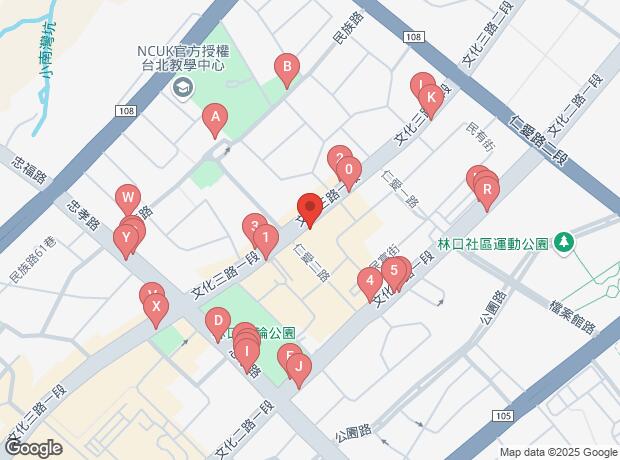The height and width of the screenshot is (460, 620).
Task: Select the unlabeled red center pin
Action: pos(309,209)
